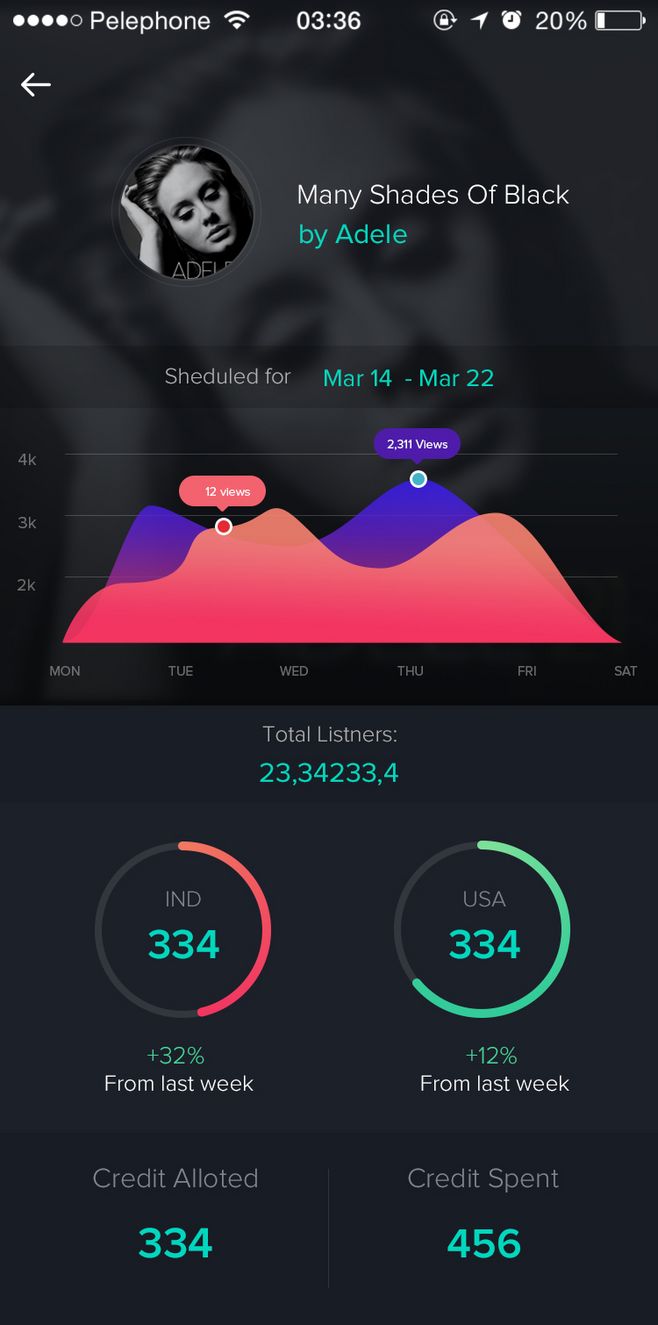Open the by Adele artist link
Image resolution: width=658 pixels, height=1325 pixels.
353,235
